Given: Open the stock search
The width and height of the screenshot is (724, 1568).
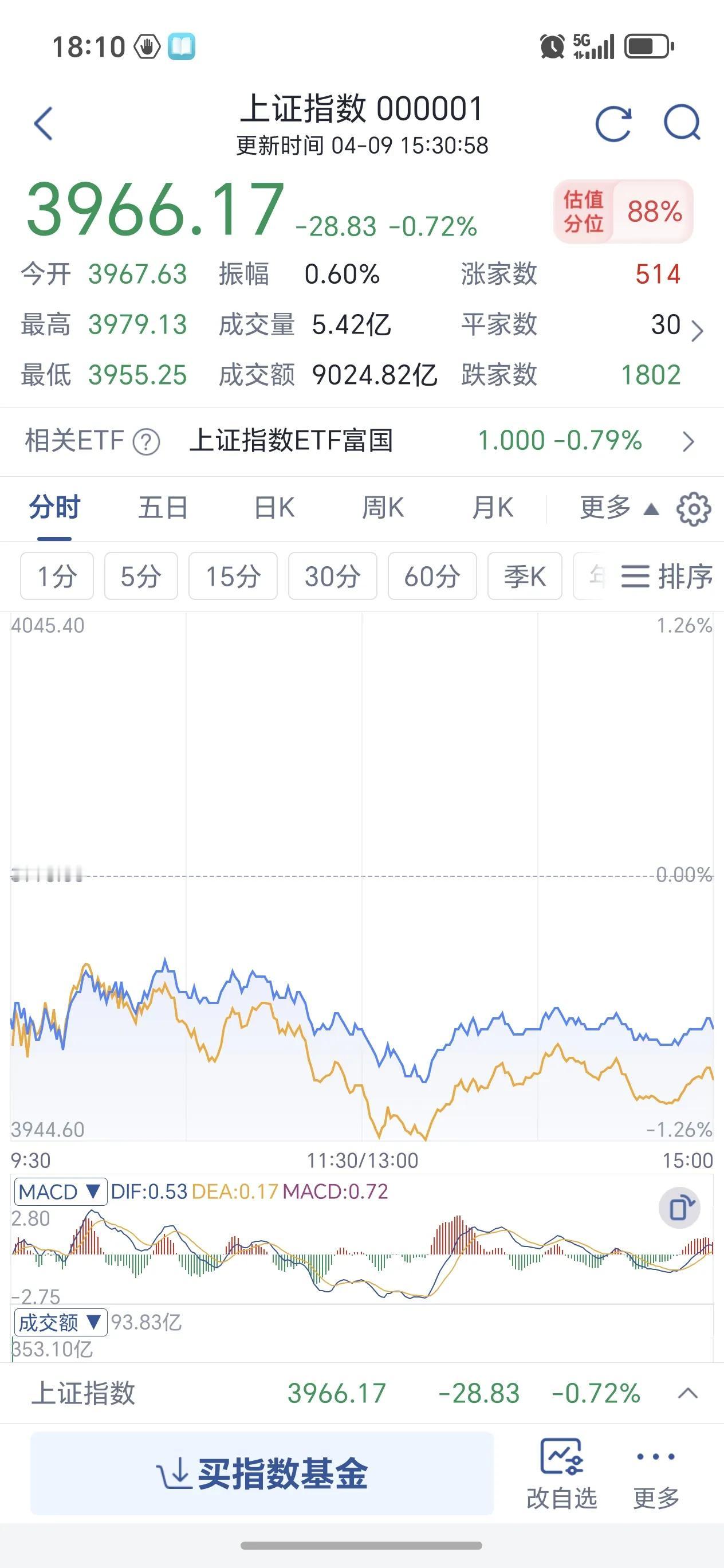Looking at the screenshot, I should pos(683,121).
